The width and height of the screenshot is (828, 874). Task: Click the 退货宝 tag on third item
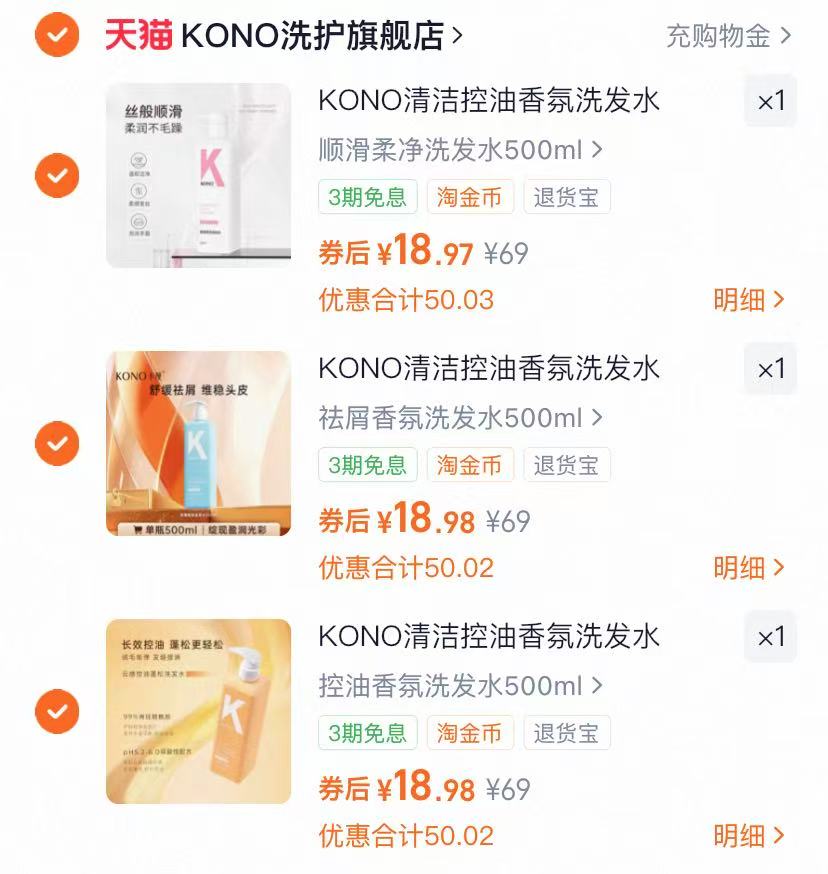[567, 732]
